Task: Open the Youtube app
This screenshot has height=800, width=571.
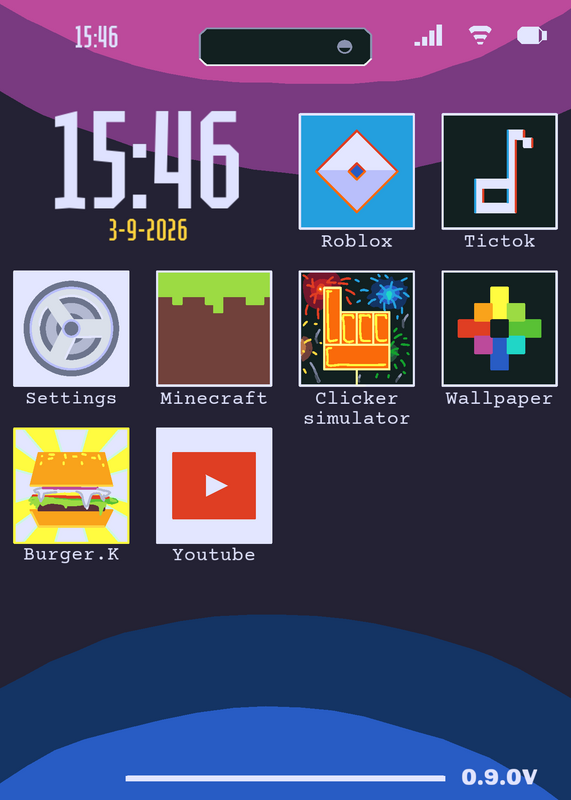Action: pyautogui.click(x=214, y=486)
